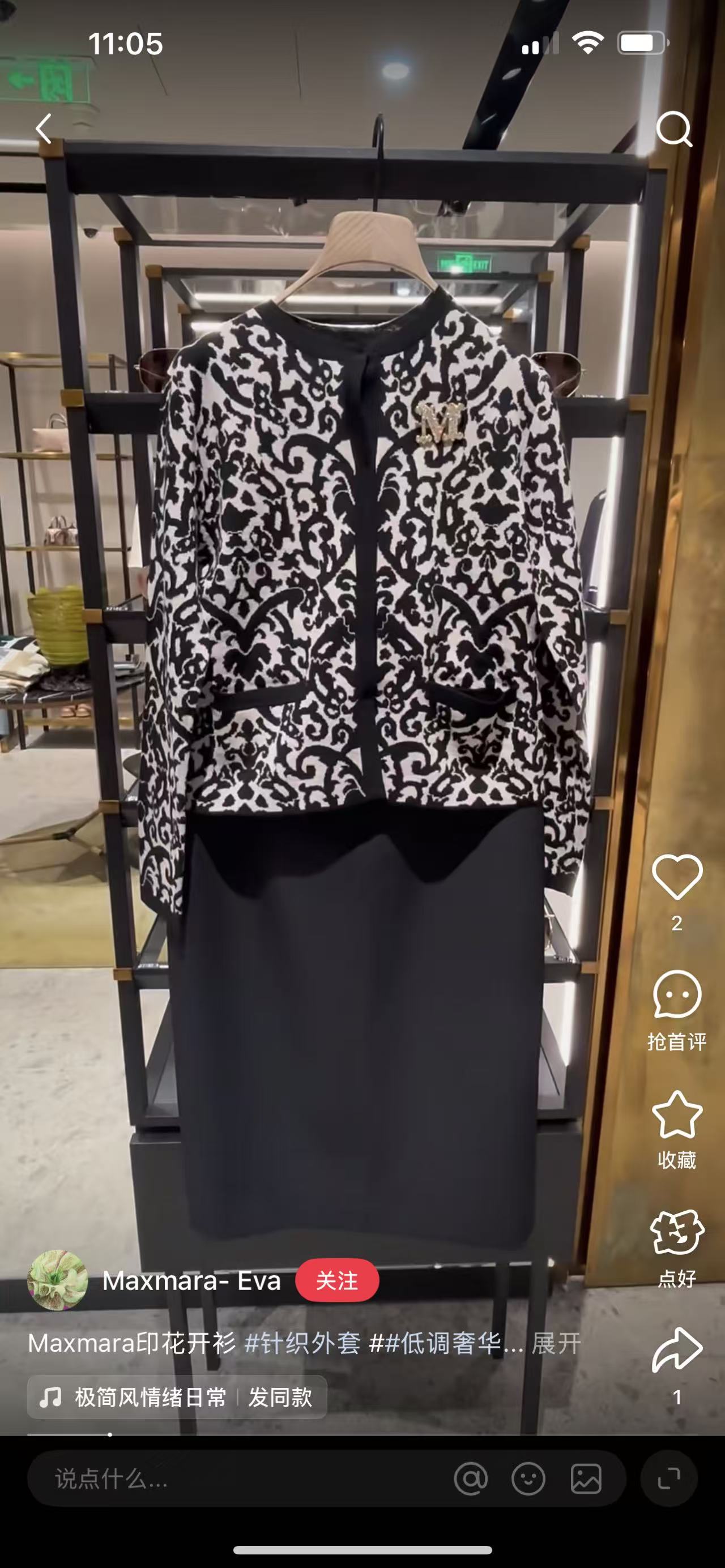Save the video with 收藏 star
The height and width of the screenshot is (1568, 725).
pyautogui.click(x=677, y=1114)
